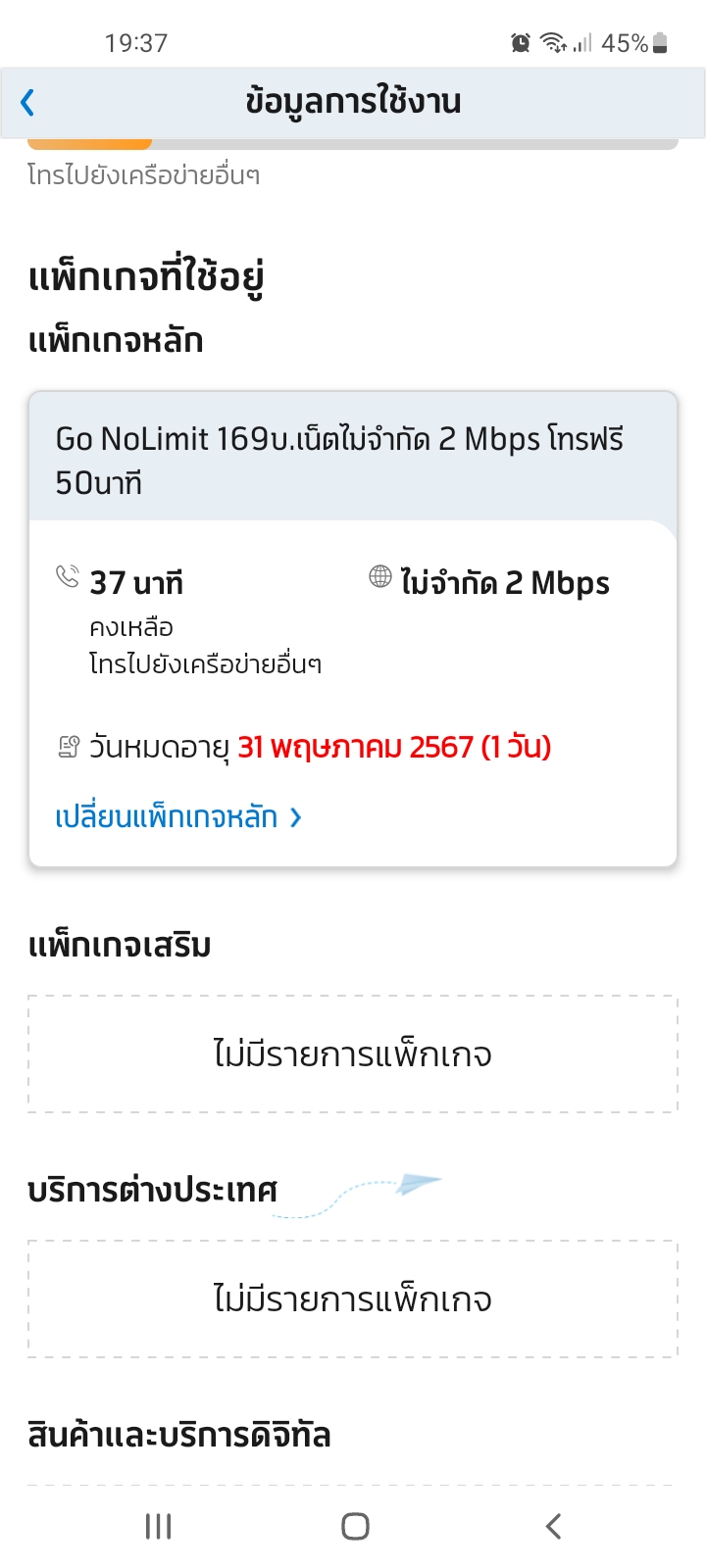Go back from ข้อมูลการใช้งาน page

[x=28, y=102]
